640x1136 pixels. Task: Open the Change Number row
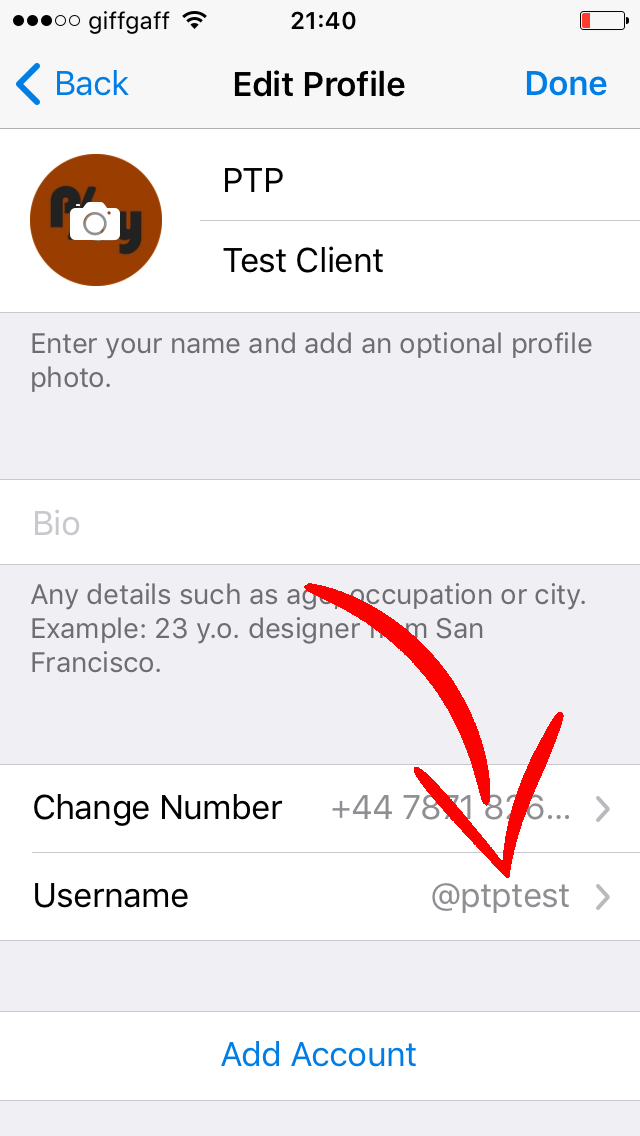coord(320,809)
